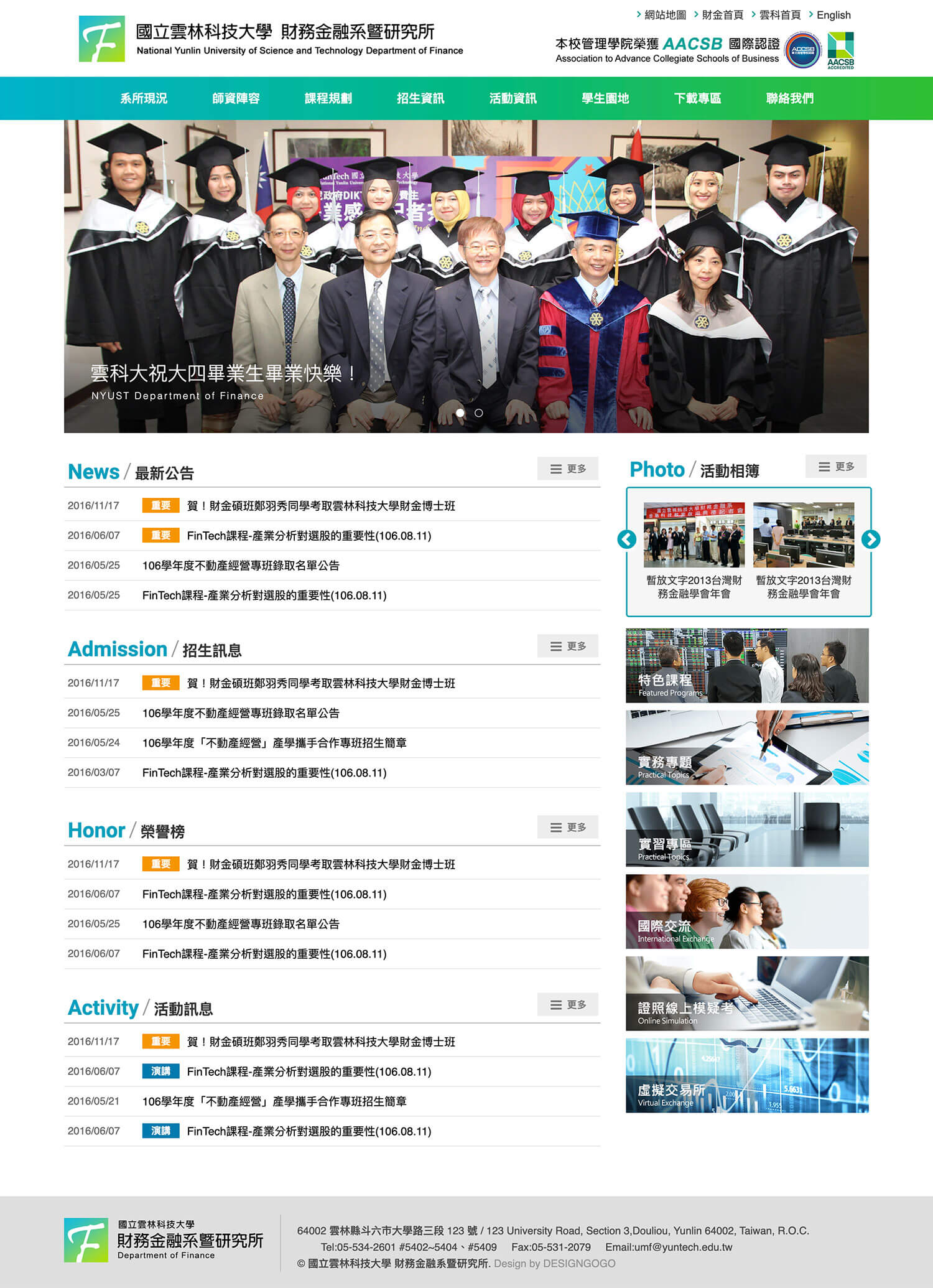Viewport: 933px width, 1288px height.
Task: Show more Admission 招生訊息 items
Action: tap(568, 646)
